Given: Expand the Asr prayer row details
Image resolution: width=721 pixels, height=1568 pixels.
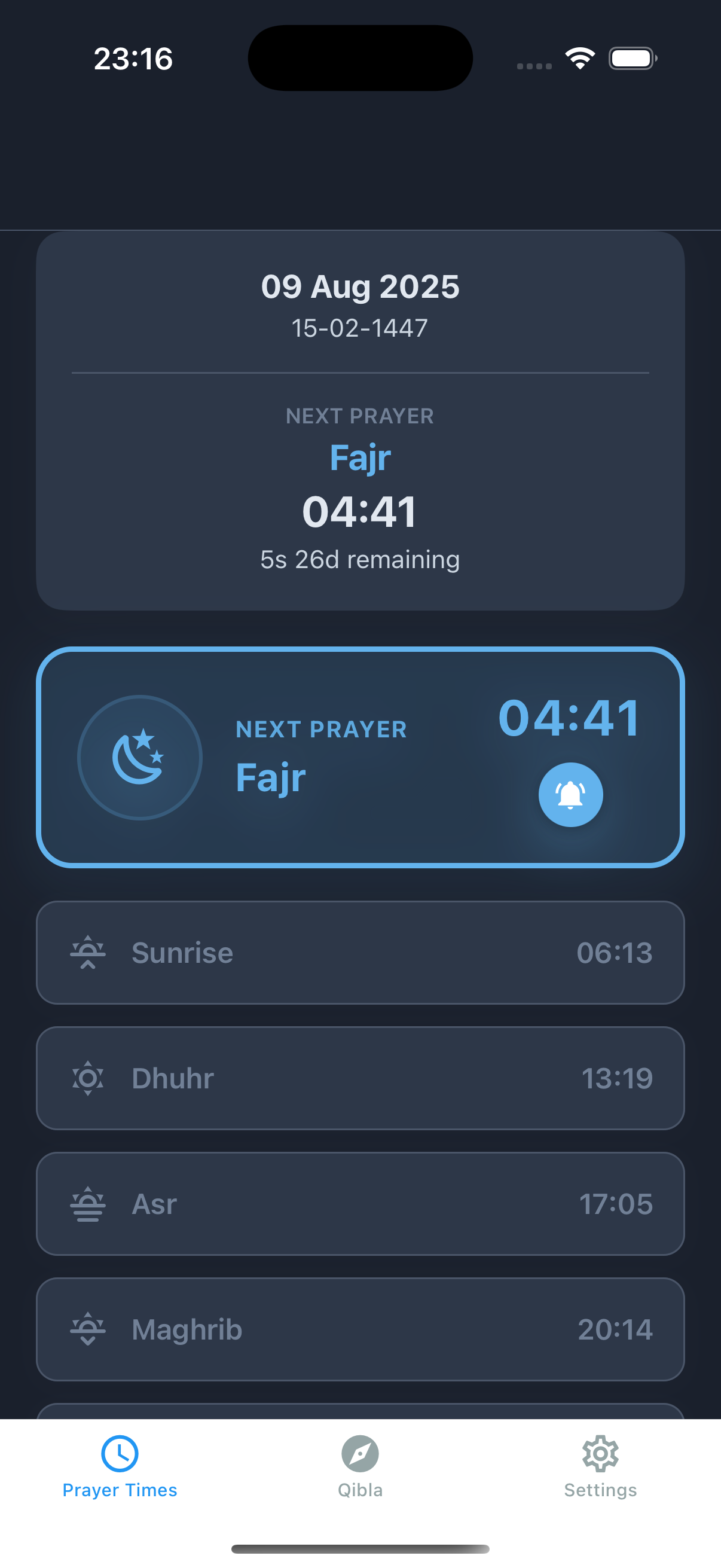Looking at the screenshot, I should pyautogui.click(x=360, y=1203).
